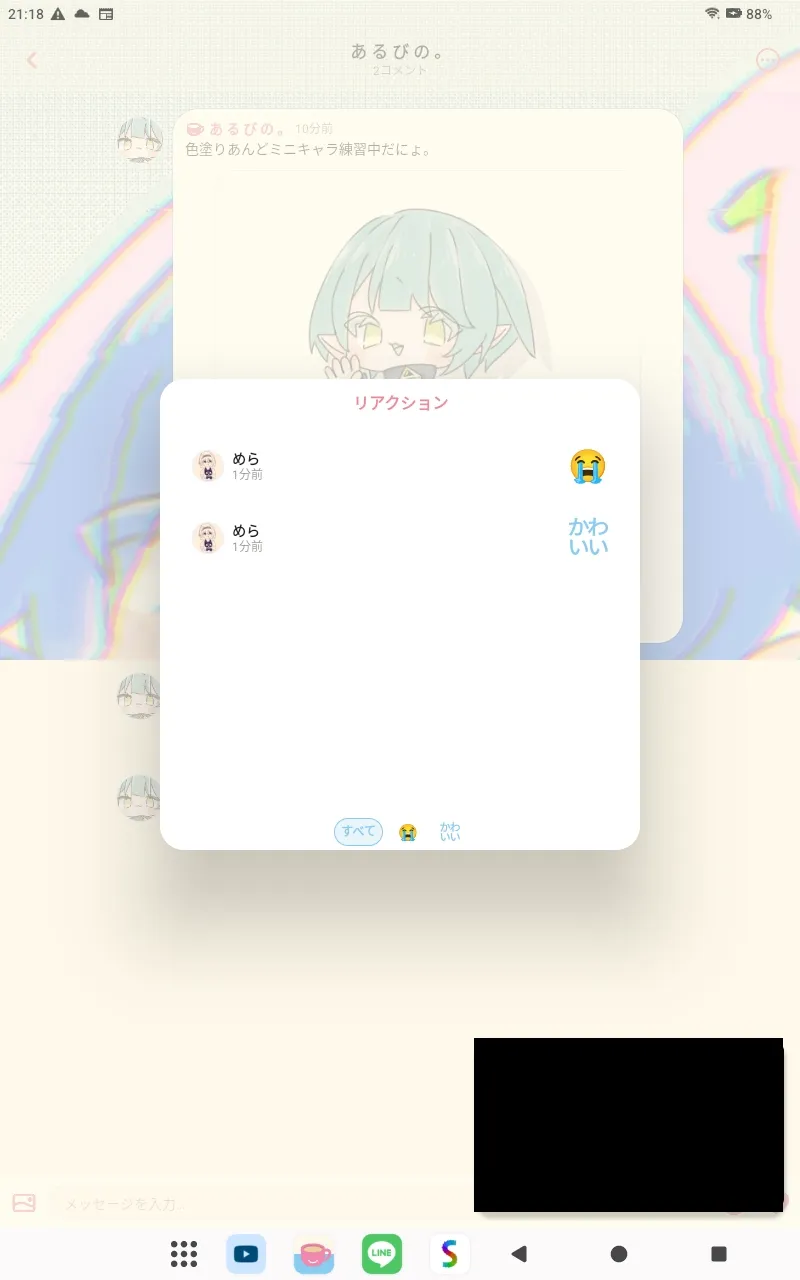800x1280 pixels.
Task: Filter reactions by crying emoji tab
Action: coord(408,832)
